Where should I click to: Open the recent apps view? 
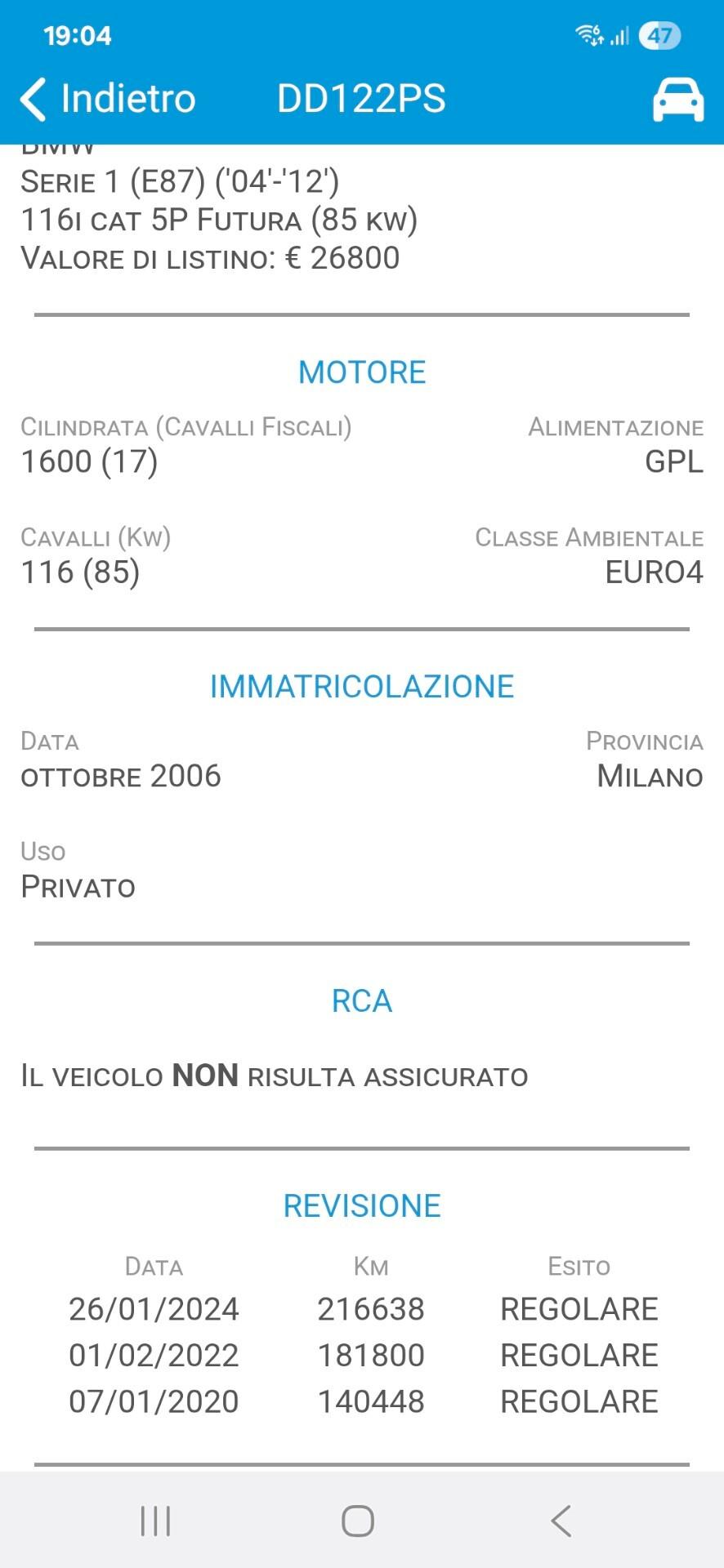(155, 1521)
